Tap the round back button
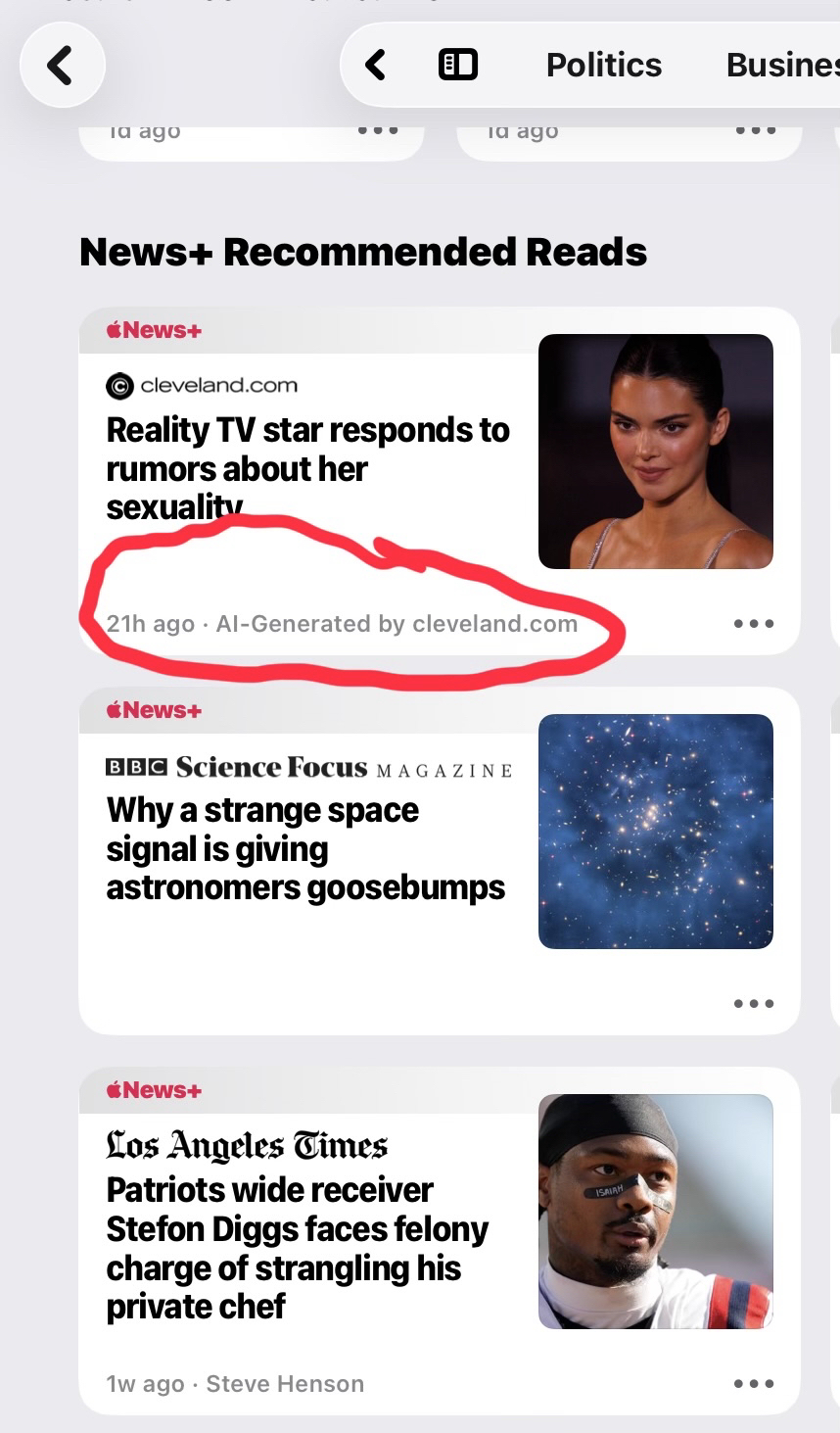Screen dimensions: 840x1433 [62, 66]
